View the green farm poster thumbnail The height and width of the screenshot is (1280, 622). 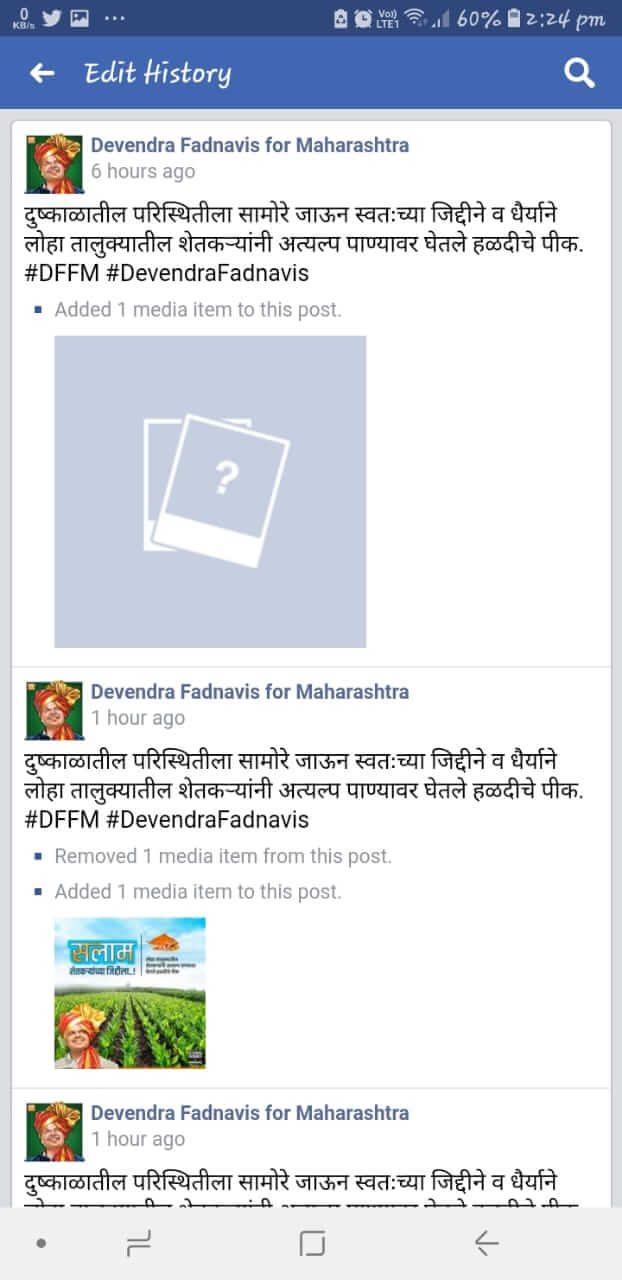pyautogui.click(x=130, y=993)
